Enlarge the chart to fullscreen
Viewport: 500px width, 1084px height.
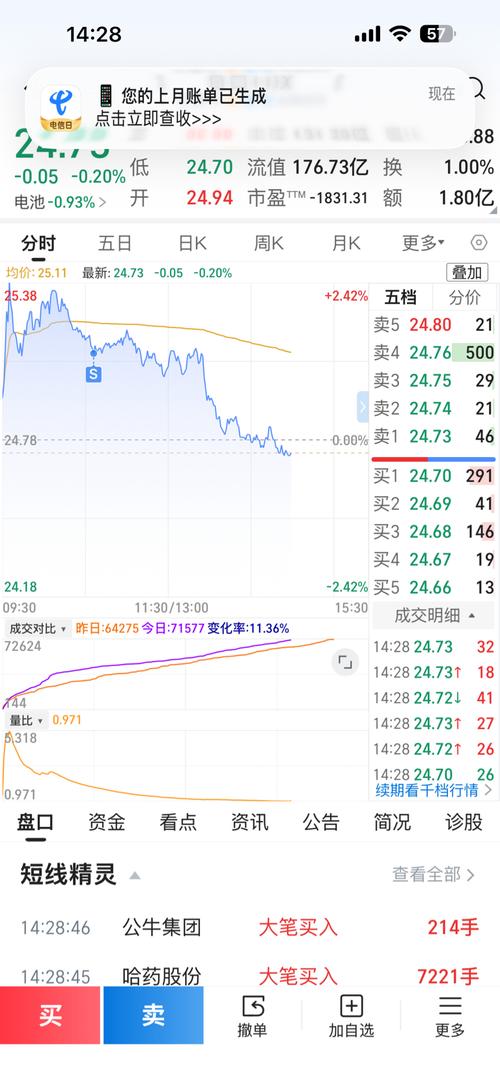(344, 662)
